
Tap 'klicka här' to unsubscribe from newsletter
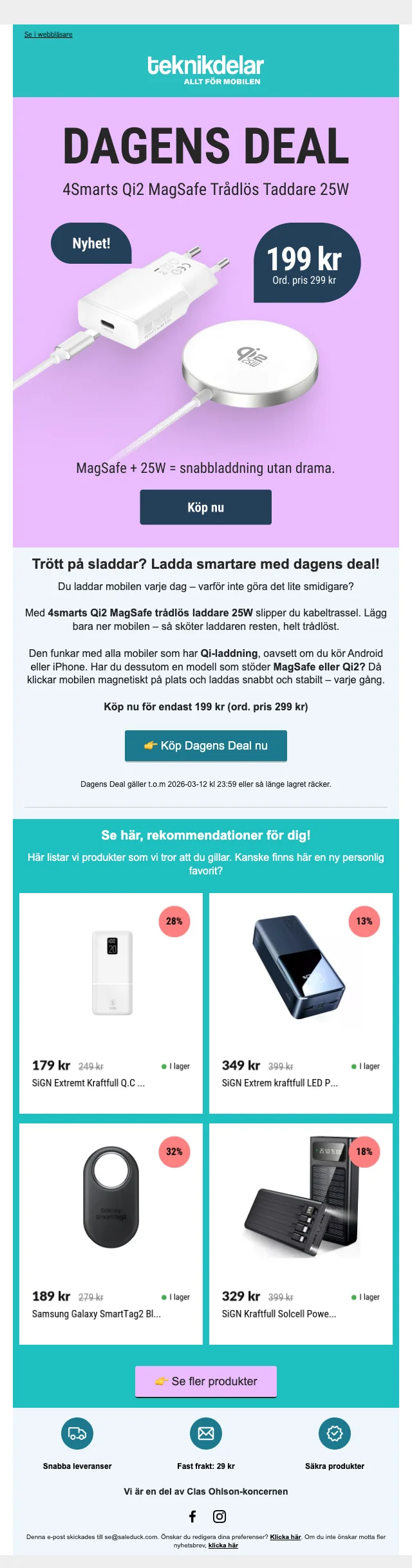pos(223,1545)
